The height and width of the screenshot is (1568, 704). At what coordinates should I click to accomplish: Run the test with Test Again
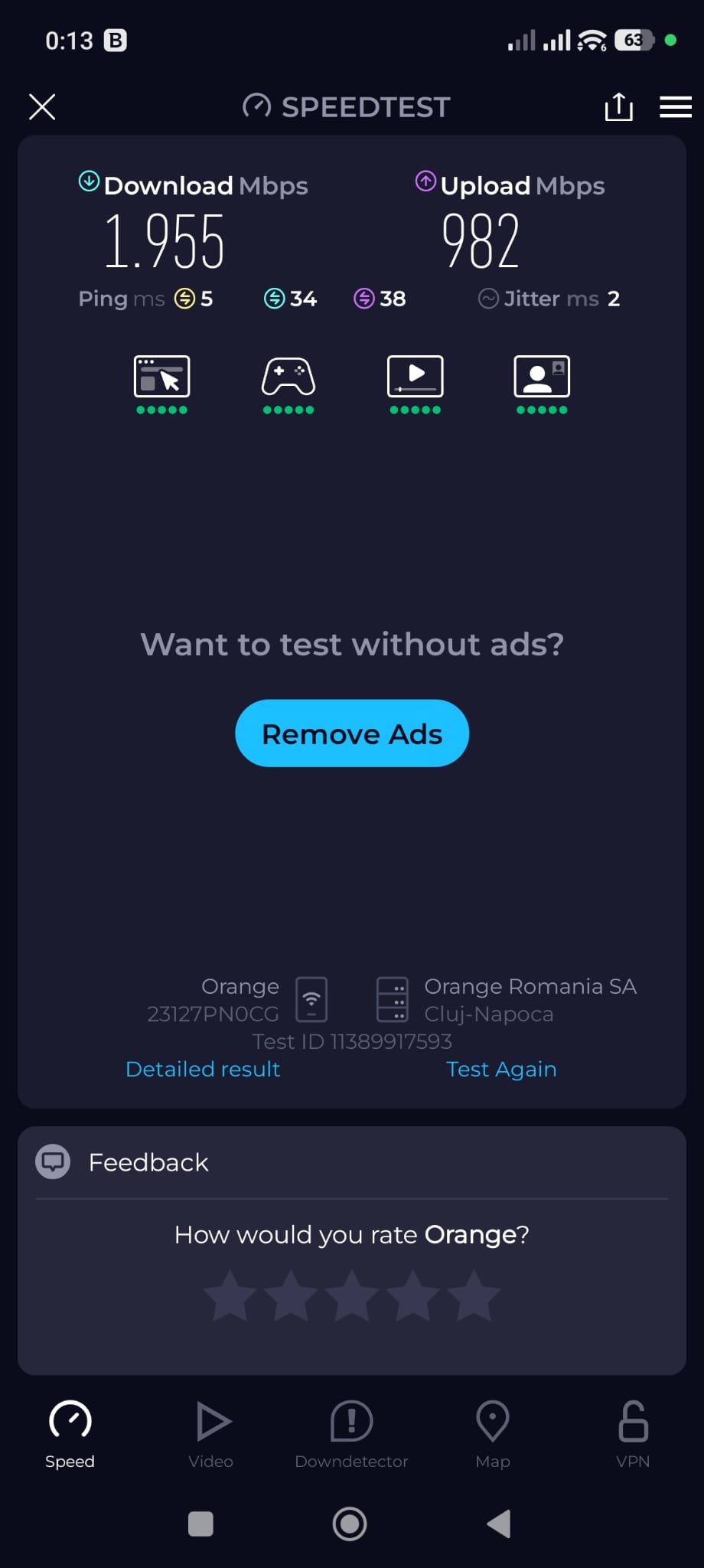coord(501,1069)
